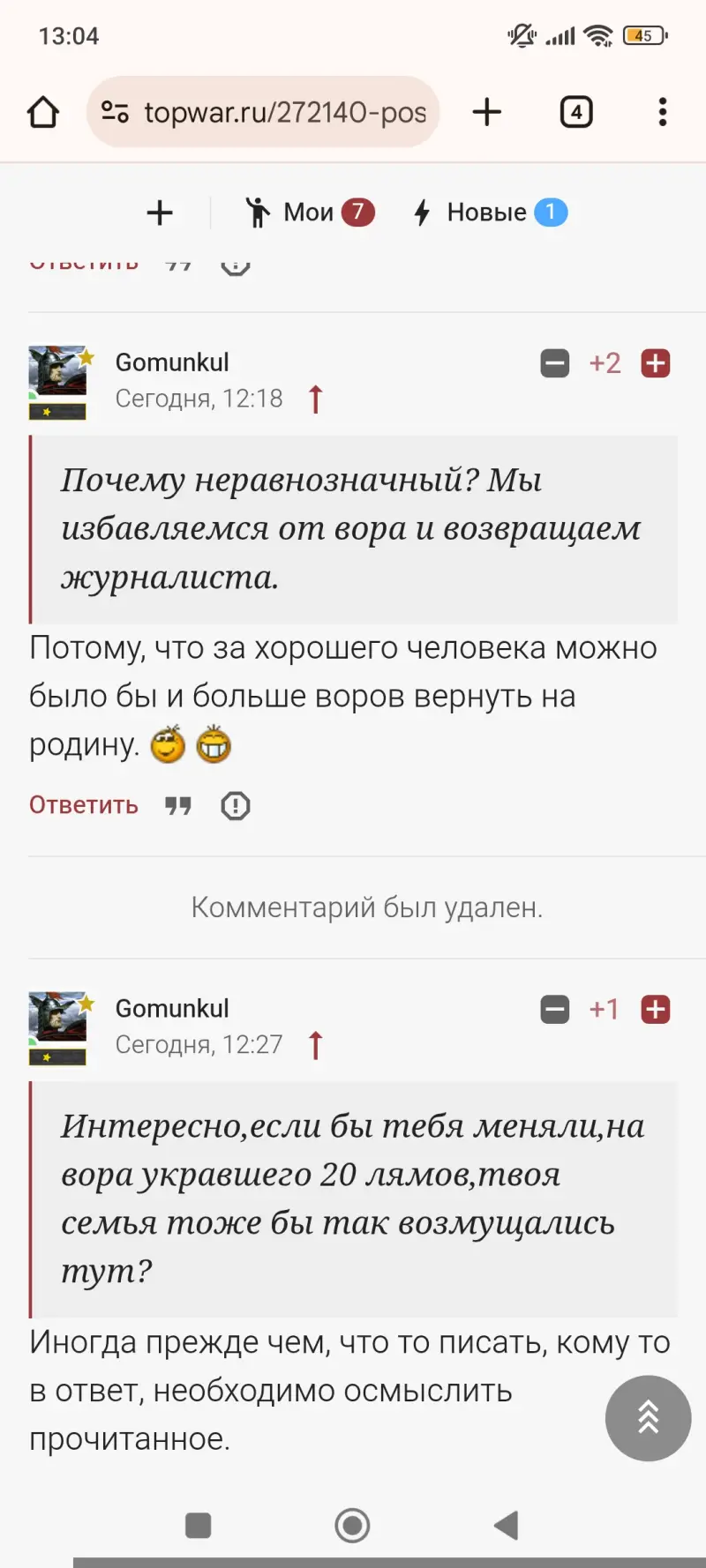Open Gomunkul's profile from the 12:18 comment
Screen dimensions: 706x1568
pos(172,362)
